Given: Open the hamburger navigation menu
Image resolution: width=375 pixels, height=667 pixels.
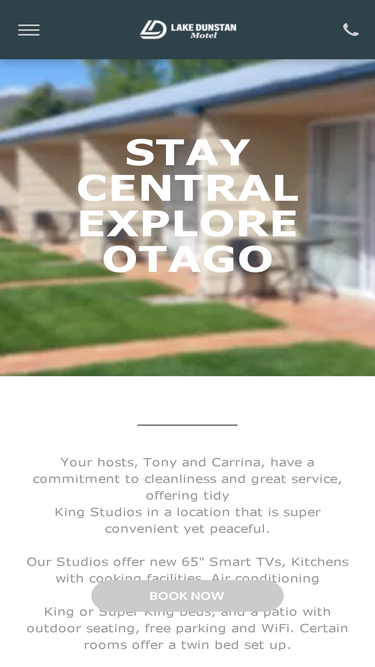Looking at the screenshot, I should 28,30.
